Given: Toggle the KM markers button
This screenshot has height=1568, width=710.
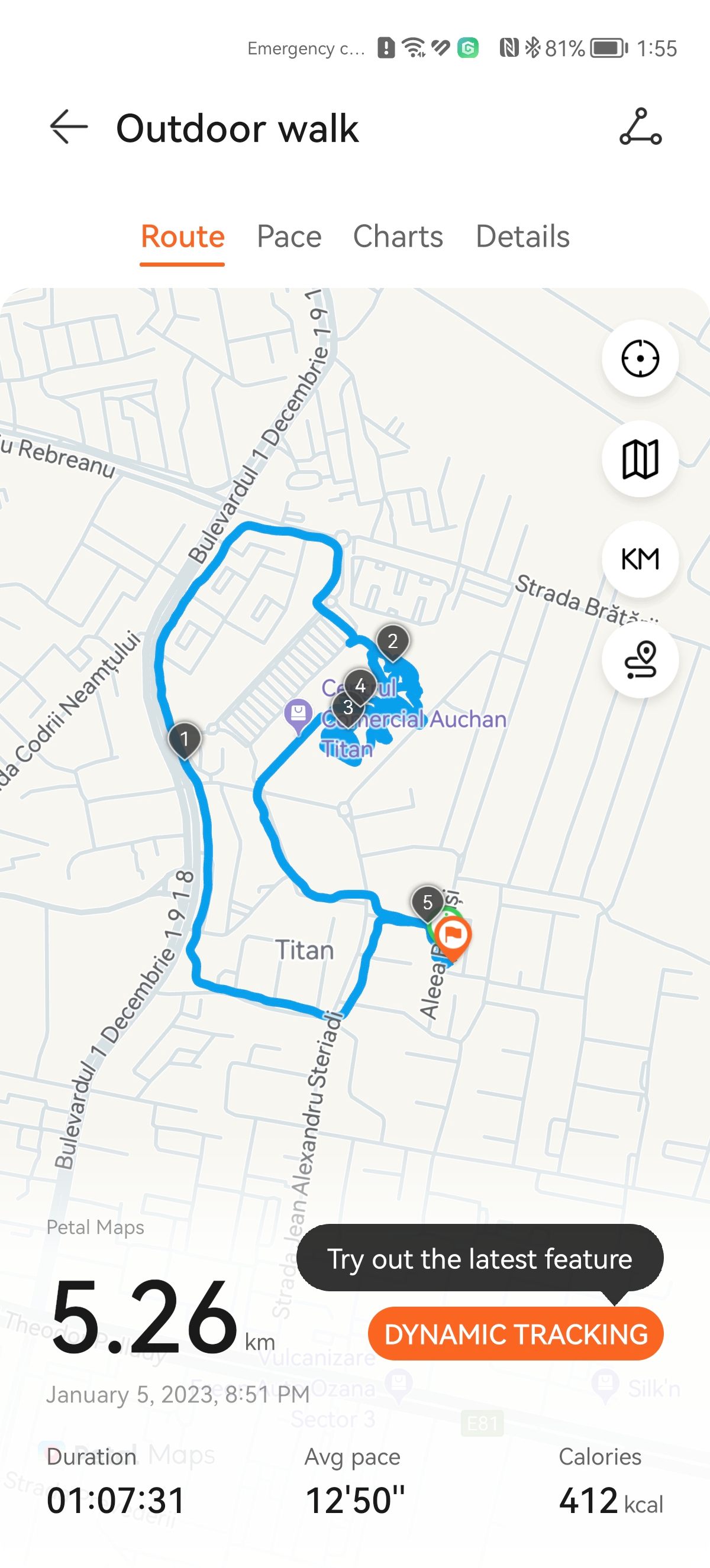Looking at the screenshot, I should tap(640, 559).
